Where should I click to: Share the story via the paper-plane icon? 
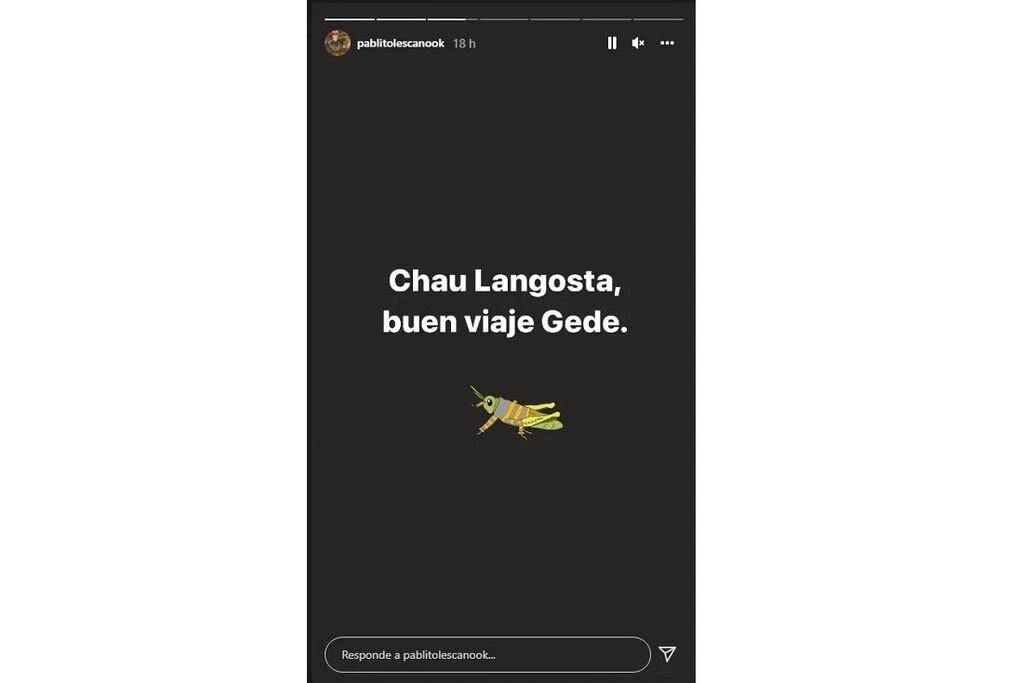tap(667, 654)
